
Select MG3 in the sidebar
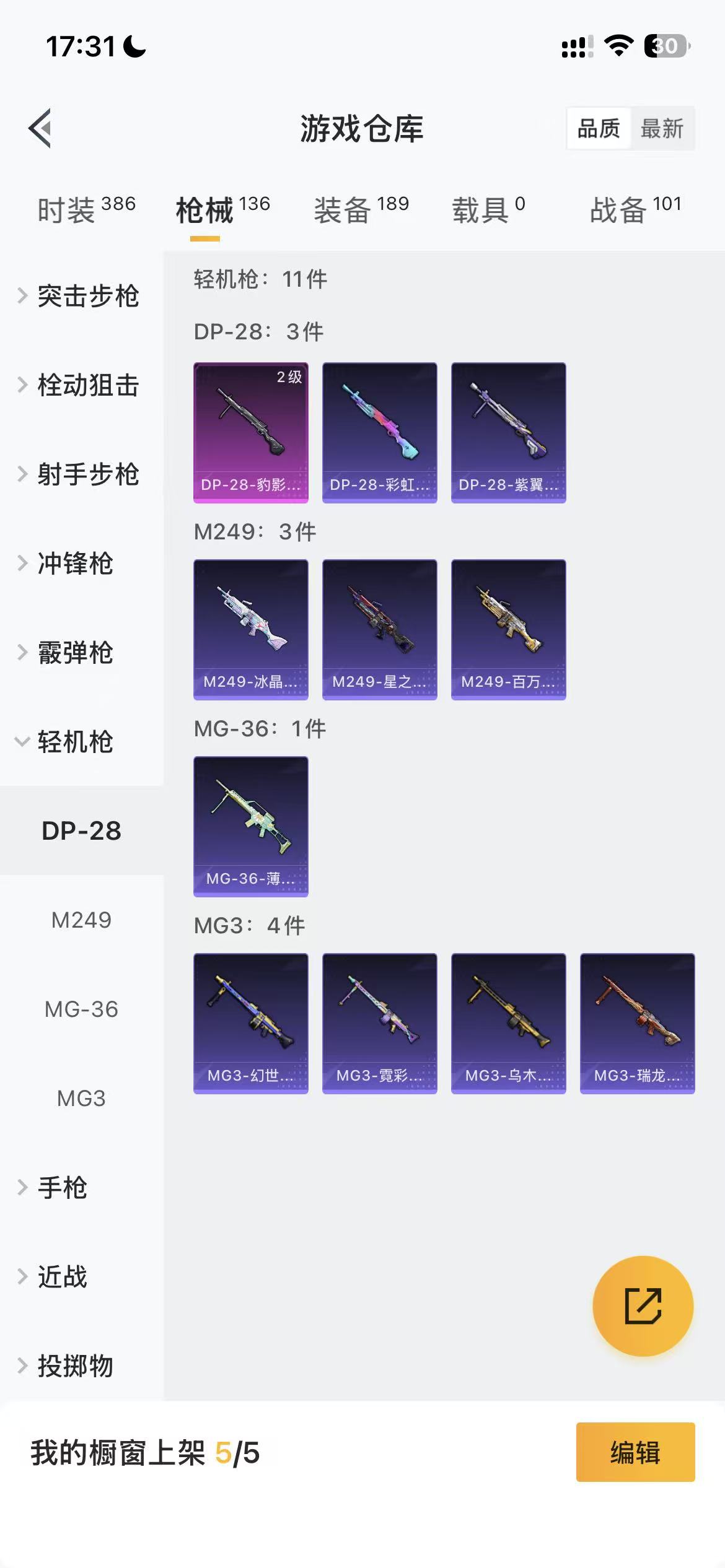click(81, 1099)
